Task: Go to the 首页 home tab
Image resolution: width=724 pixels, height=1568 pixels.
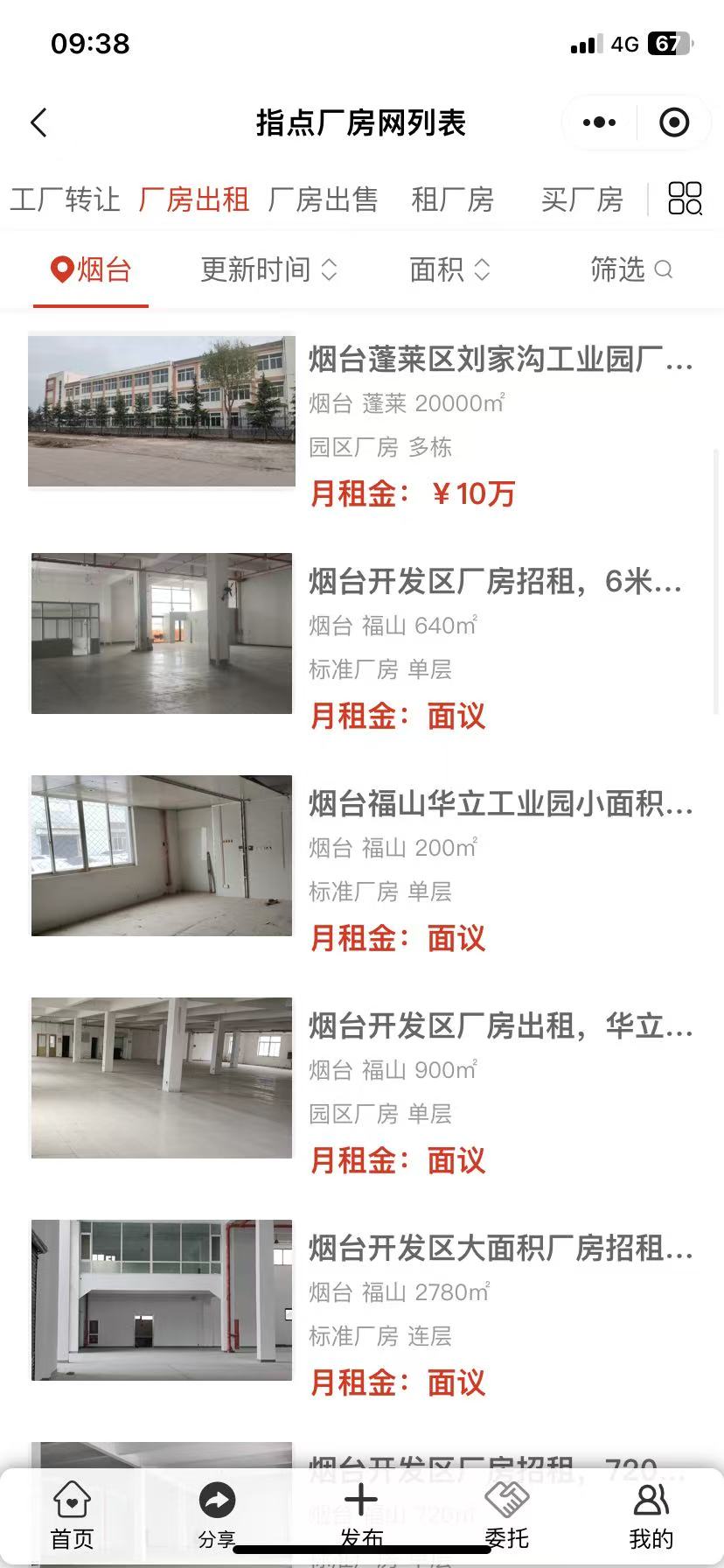Action: click(x=72, y=1514)
